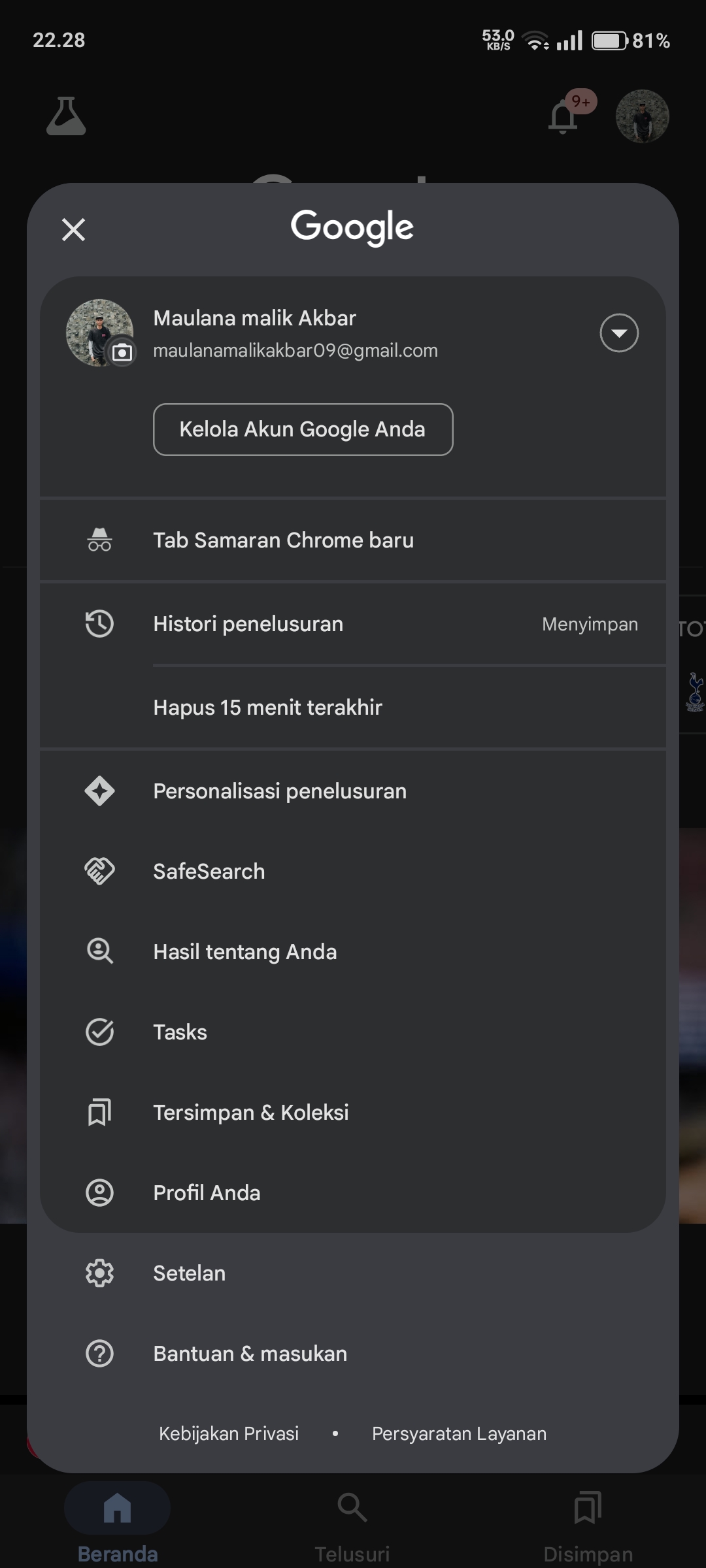The image size is (706, 1568).
Task: Open SafeSearch settings
Action: (x=353, y=872)
